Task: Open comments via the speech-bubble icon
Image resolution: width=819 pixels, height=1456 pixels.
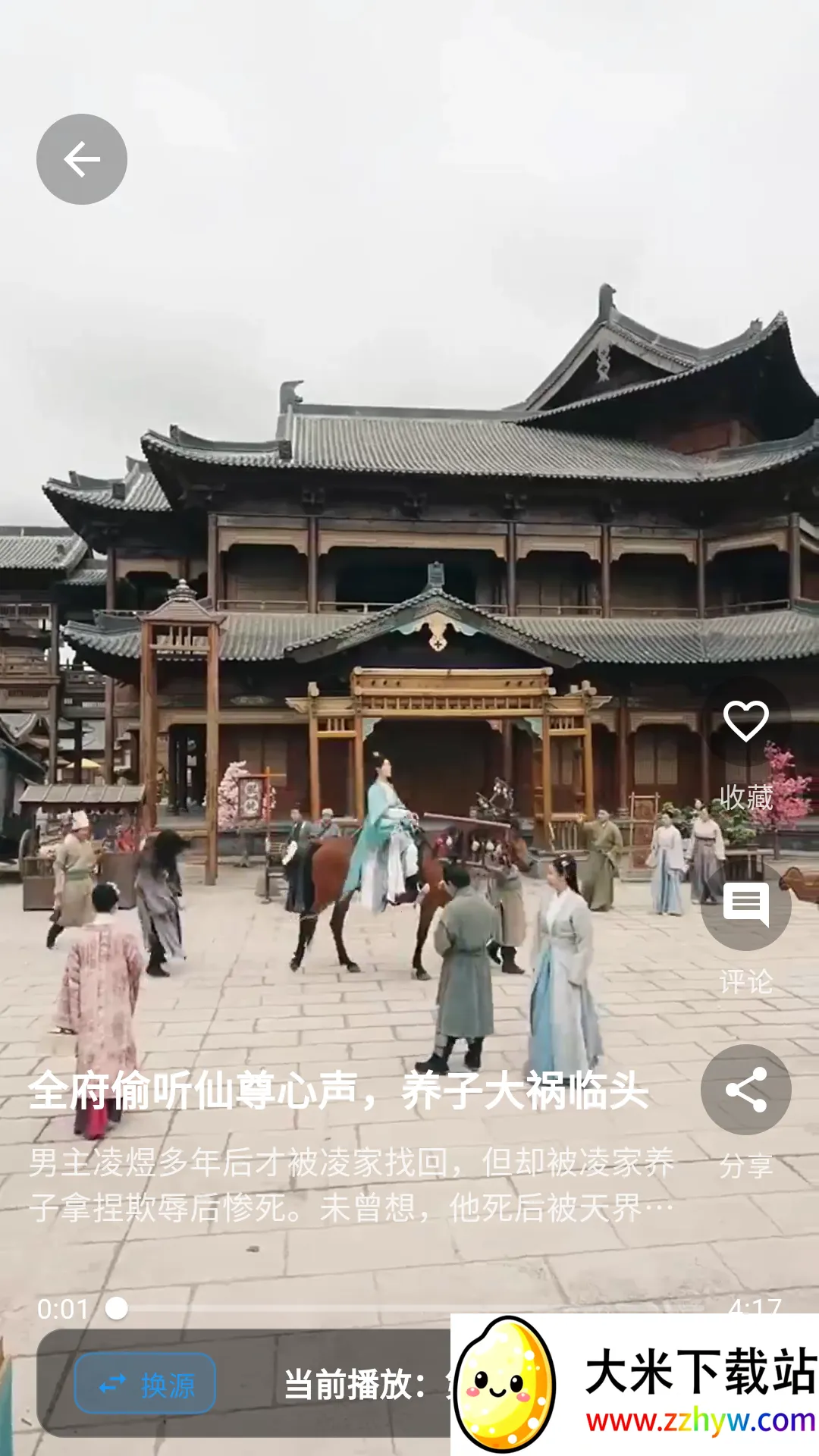Action: point(745,904)
